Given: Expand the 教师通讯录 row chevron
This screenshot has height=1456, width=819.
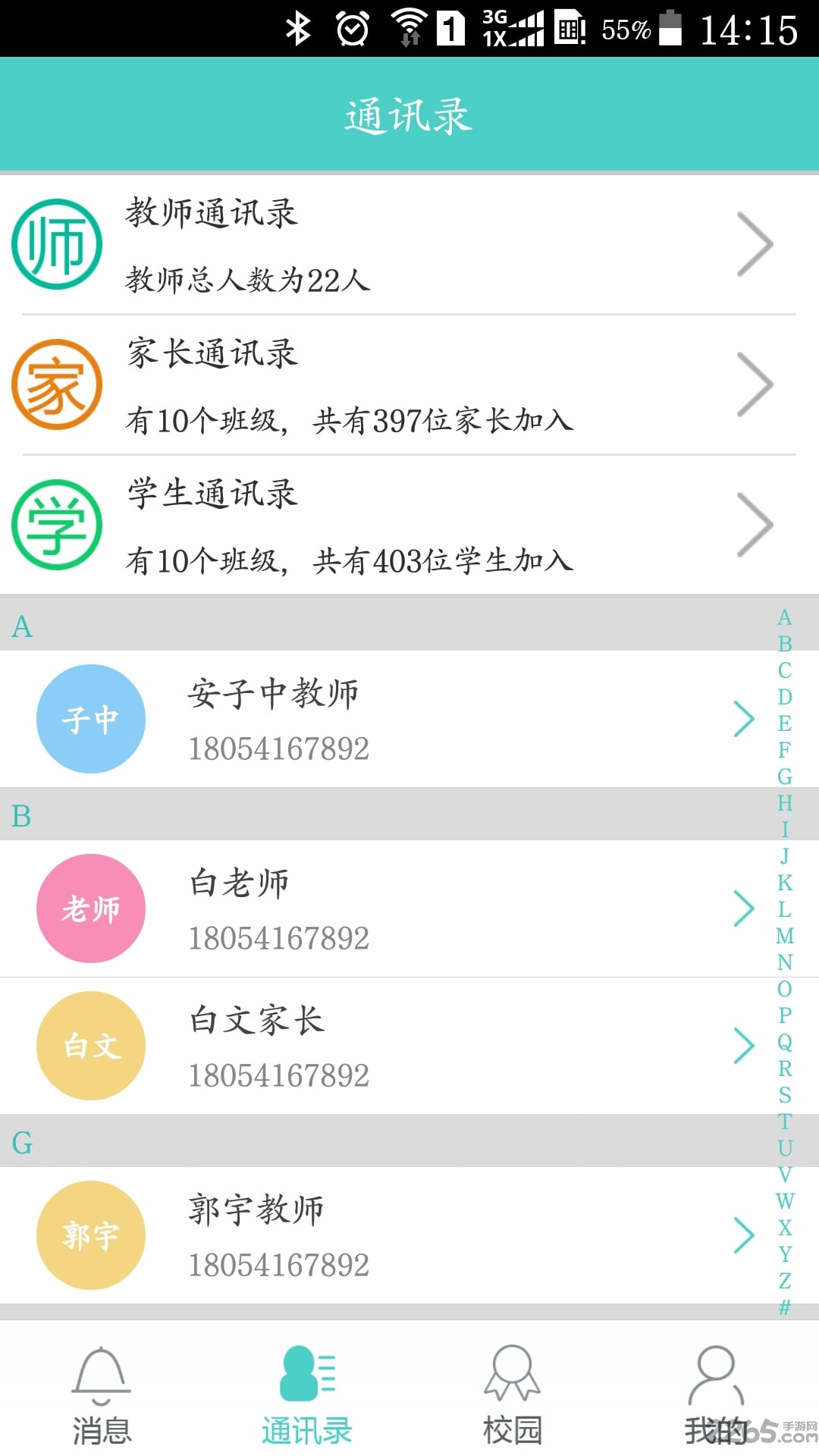Looking at the screenshot, I should [x=755, y=244].
